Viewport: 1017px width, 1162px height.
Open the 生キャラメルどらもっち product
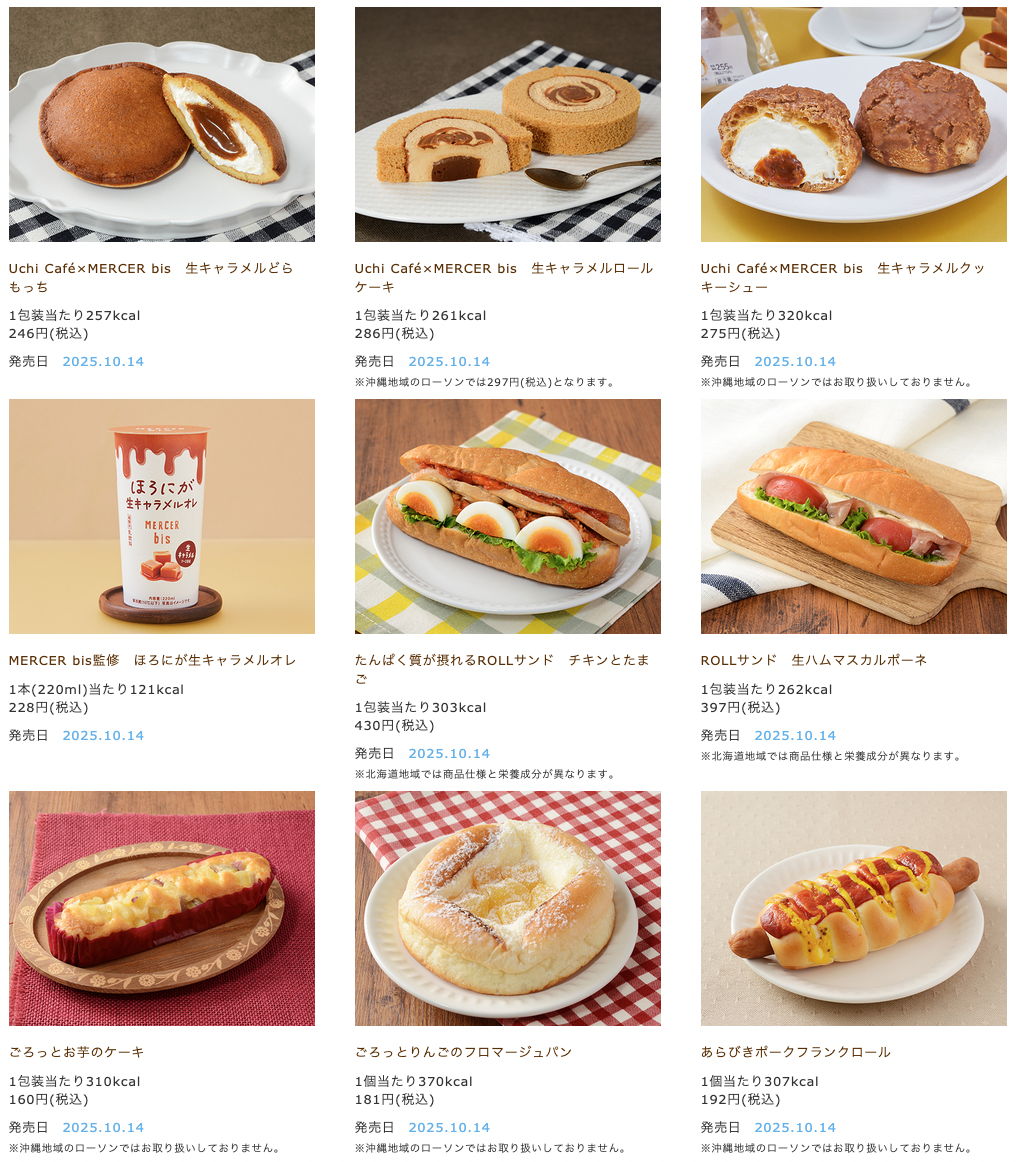(161, 125)
